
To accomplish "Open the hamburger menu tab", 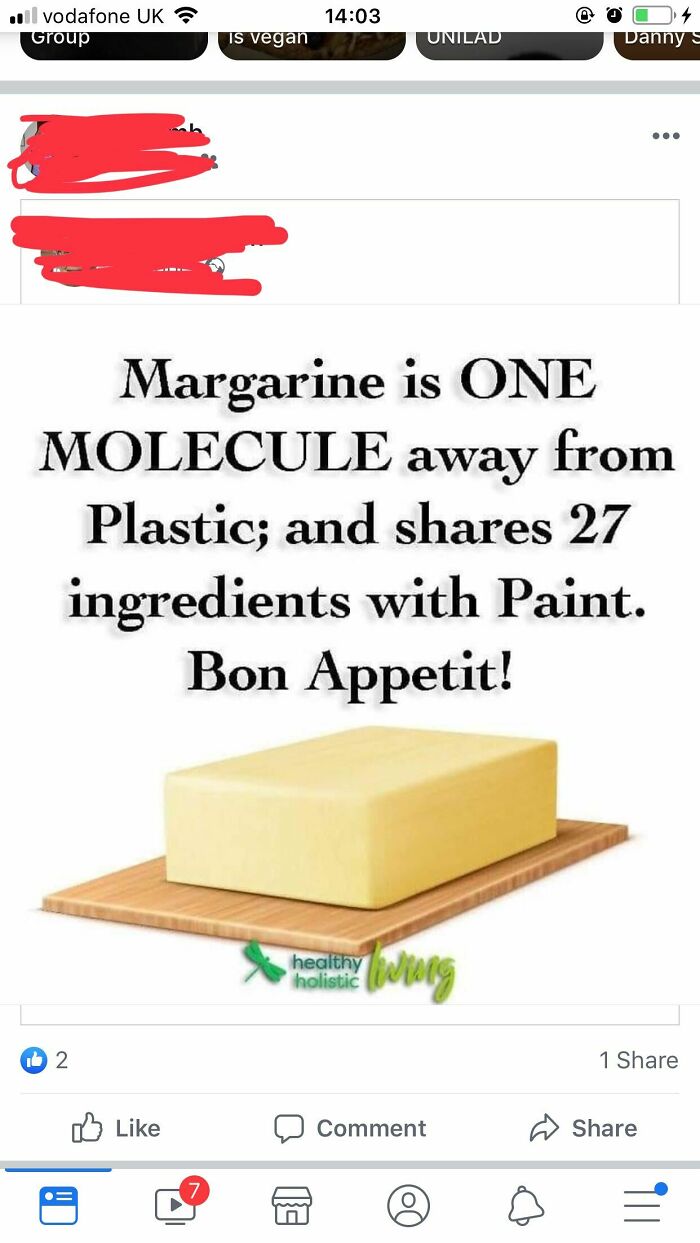I will pos(643,1205).
